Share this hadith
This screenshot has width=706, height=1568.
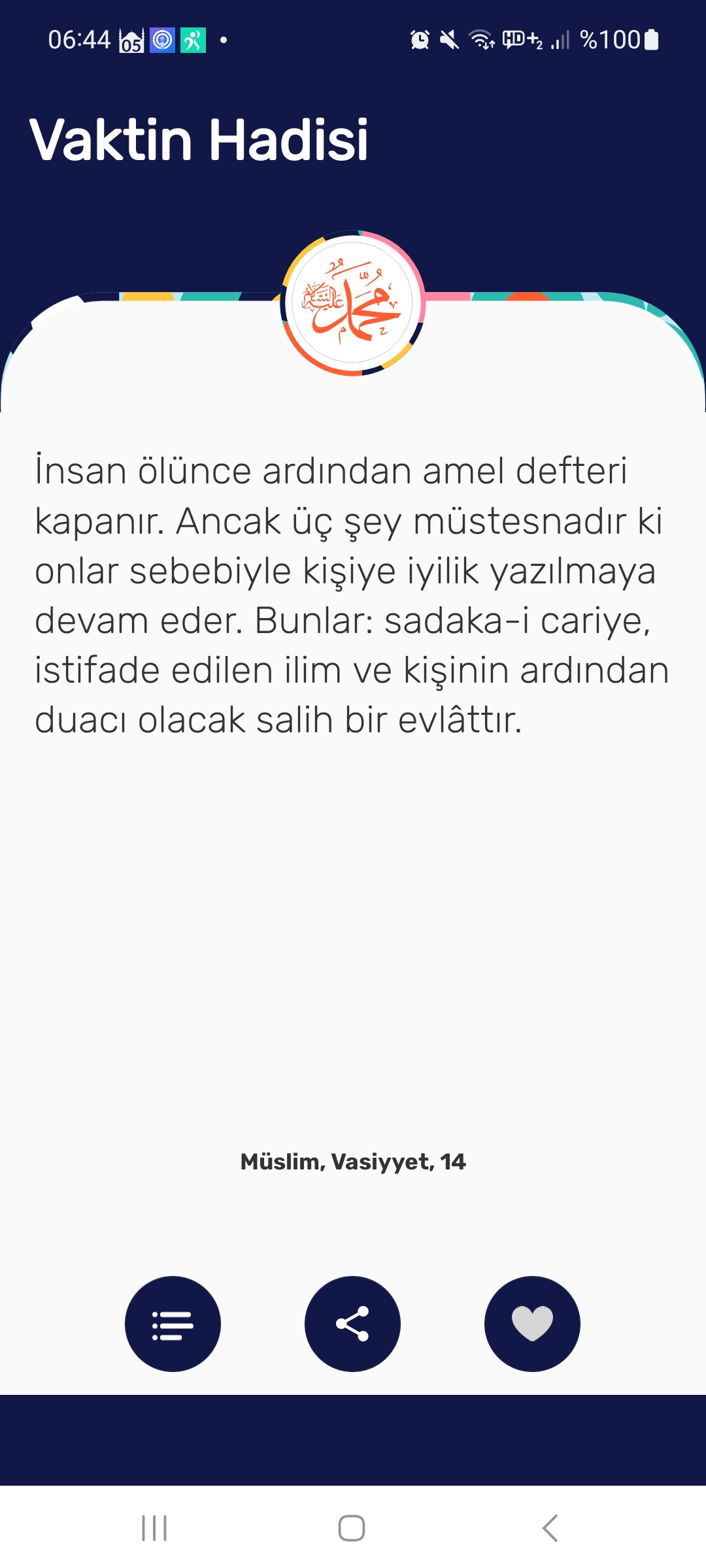click(352, 1324)
